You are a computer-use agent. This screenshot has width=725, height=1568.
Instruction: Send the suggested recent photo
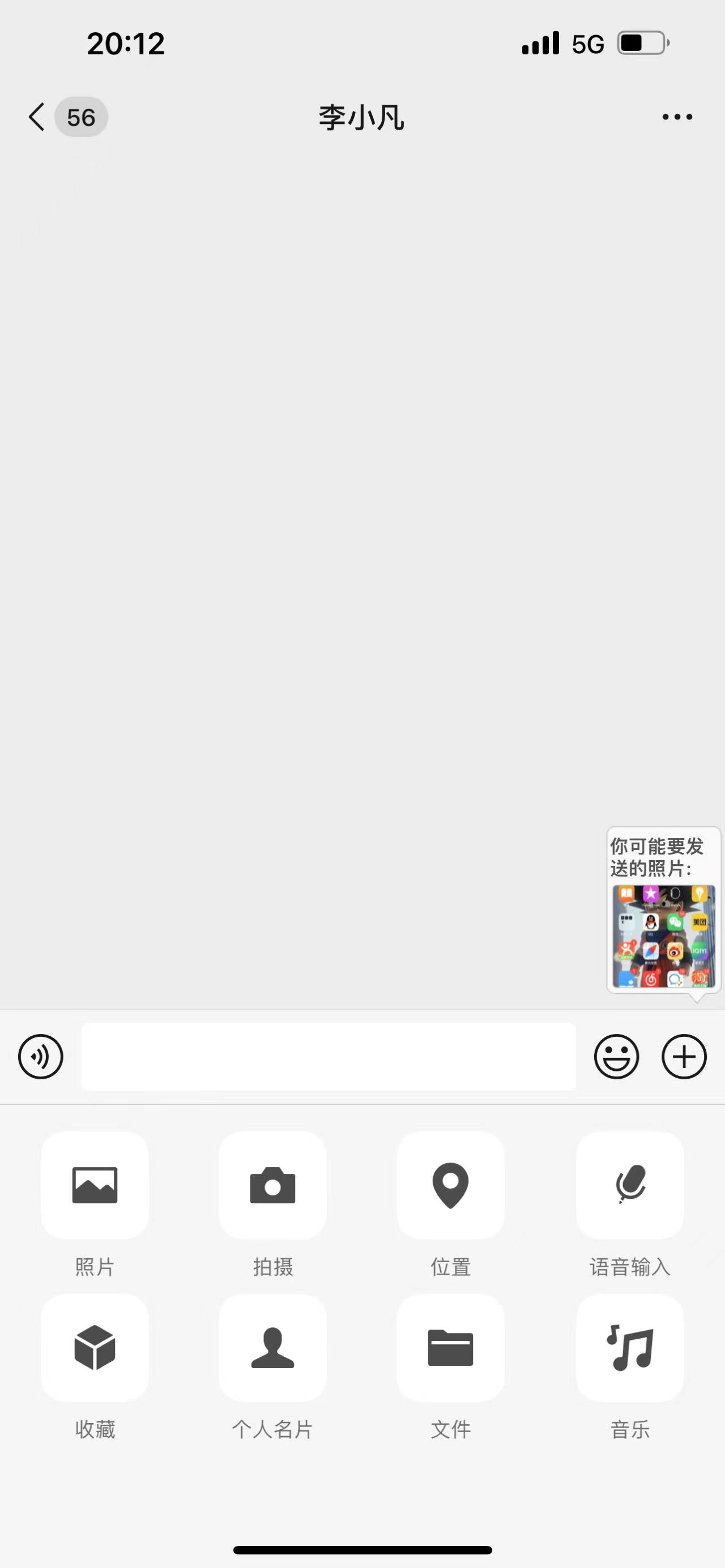pyautogui.click(x=663, y=936)
